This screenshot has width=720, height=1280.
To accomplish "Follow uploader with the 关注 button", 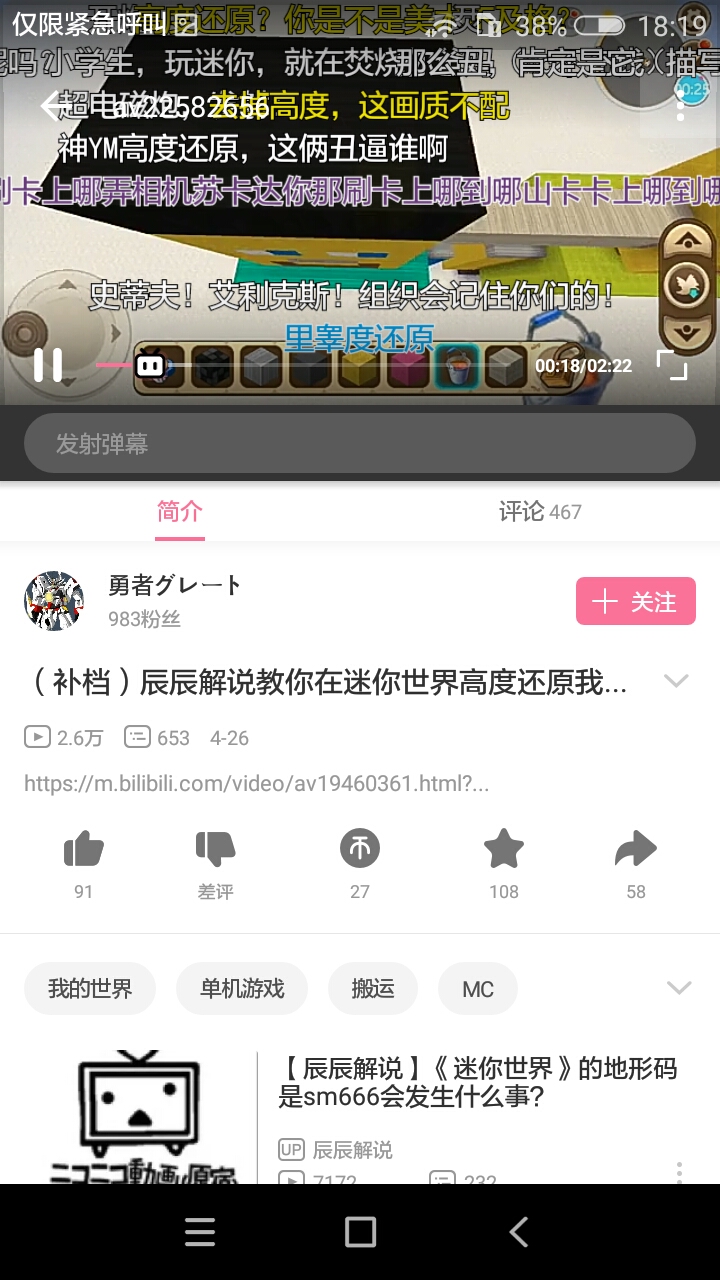I will (636, 601).
